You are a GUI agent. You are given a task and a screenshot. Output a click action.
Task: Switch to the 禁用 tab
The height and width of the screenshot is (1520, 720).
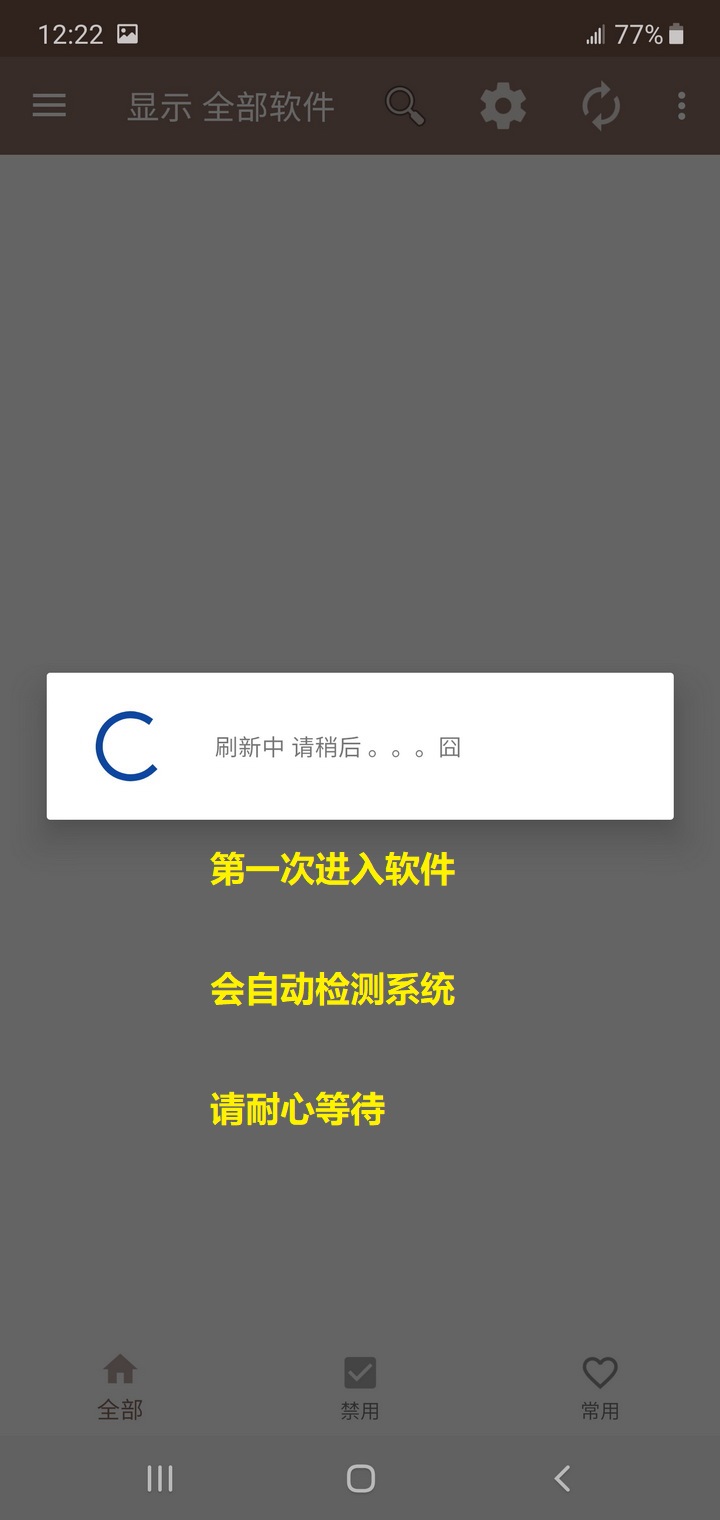click(x=360, y=1387)
